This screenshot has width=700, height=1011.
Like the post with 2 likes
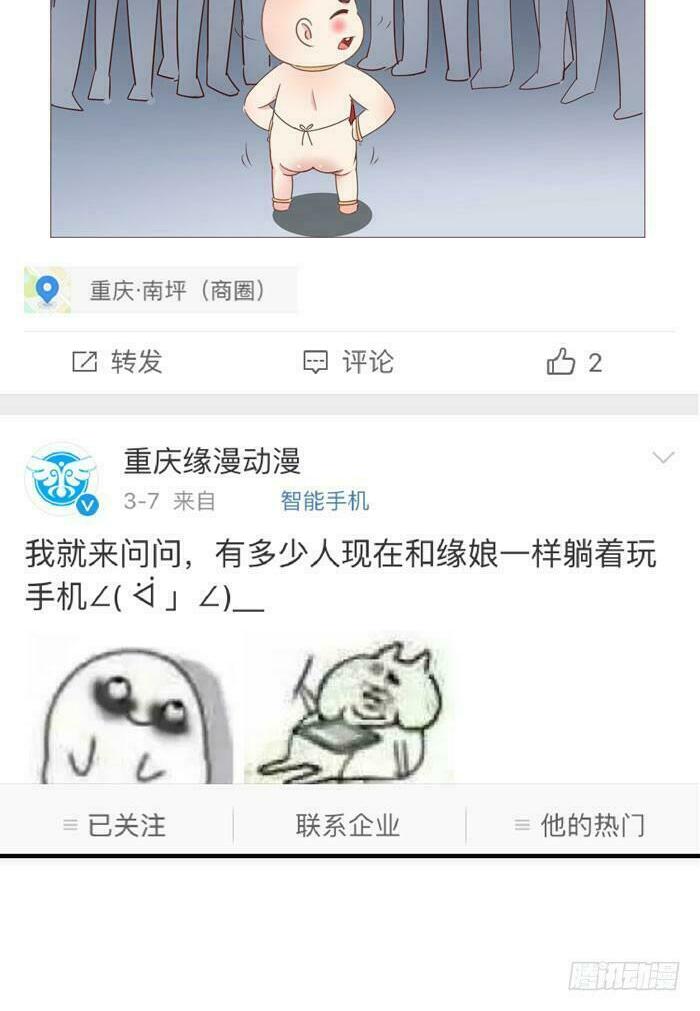coord(574,362)
